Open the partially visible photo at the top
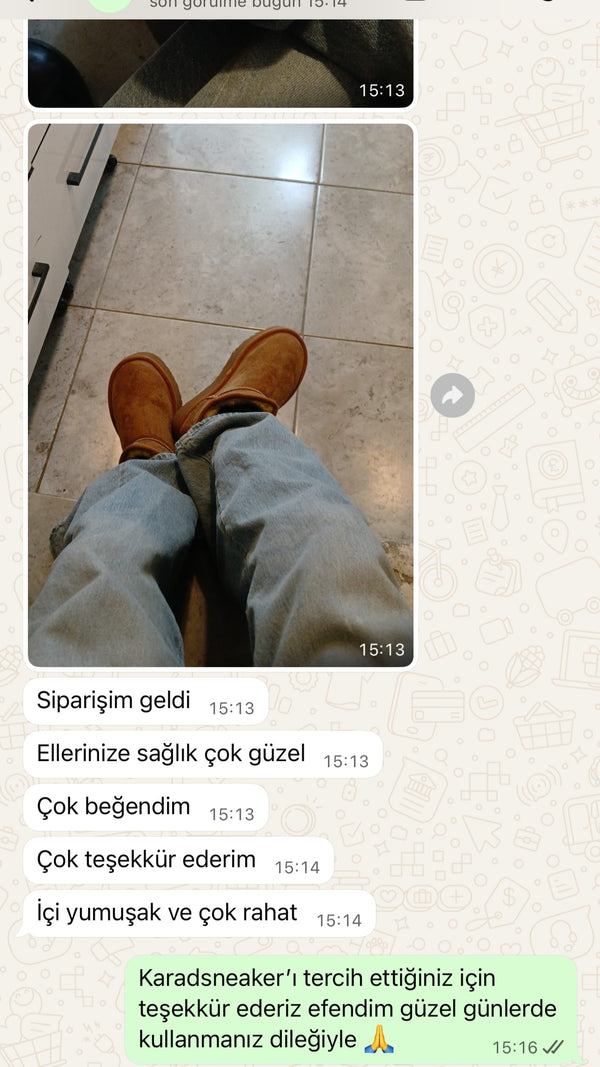 [x=220, y=62]
